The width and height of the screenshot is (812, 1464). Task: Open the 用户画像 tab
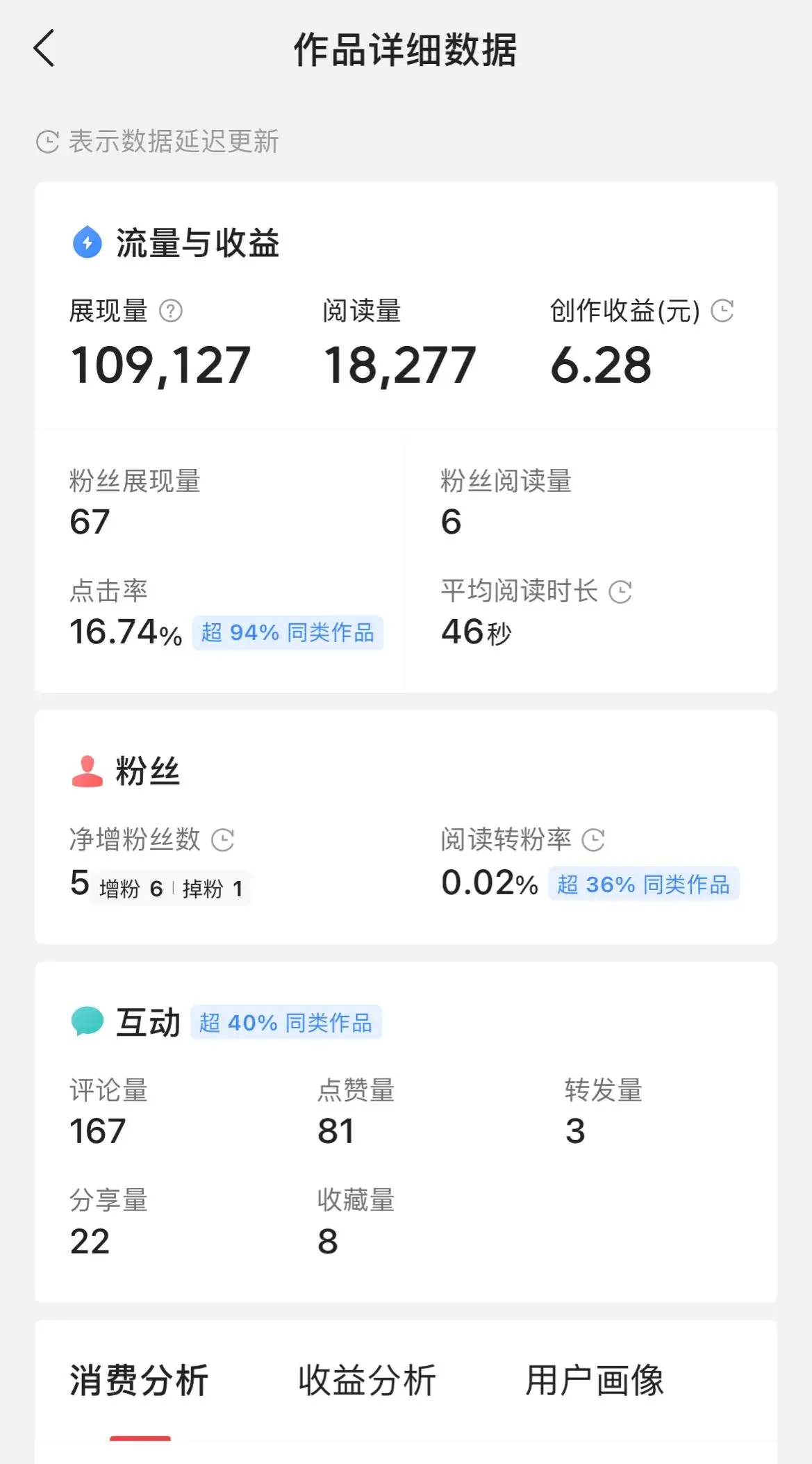(x=595, y=1380)
